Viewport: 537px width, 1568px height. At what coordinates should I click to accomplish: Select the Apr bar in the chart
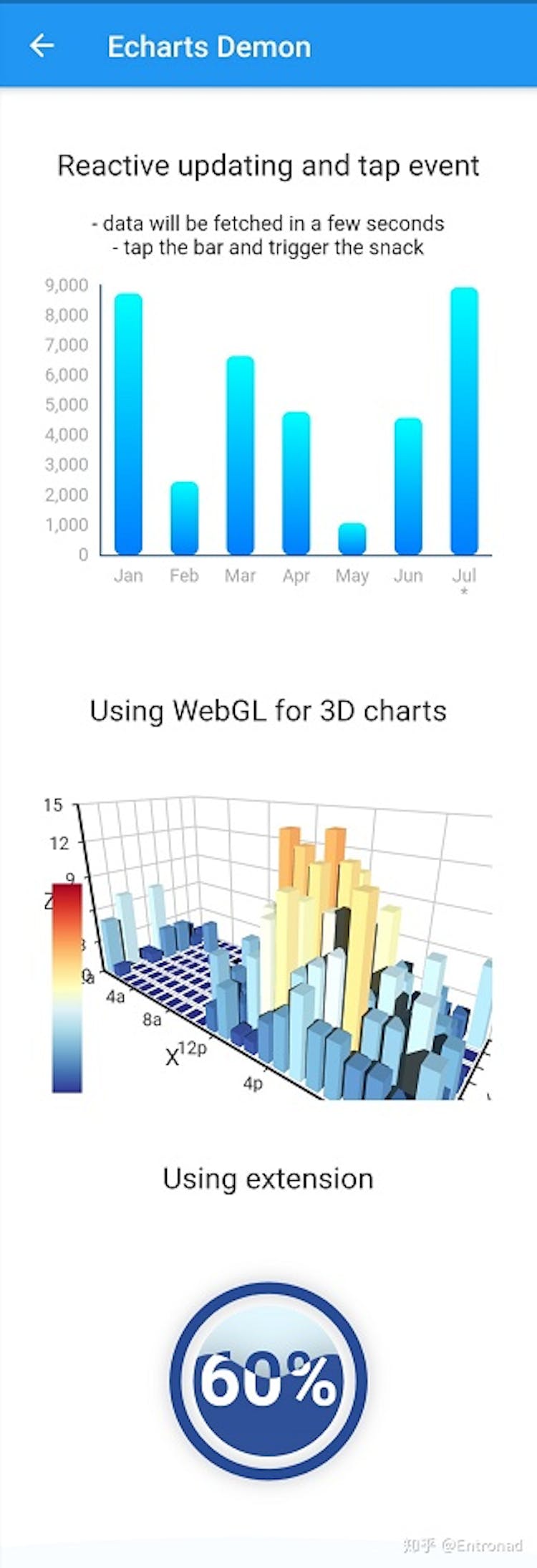[296, 482]
